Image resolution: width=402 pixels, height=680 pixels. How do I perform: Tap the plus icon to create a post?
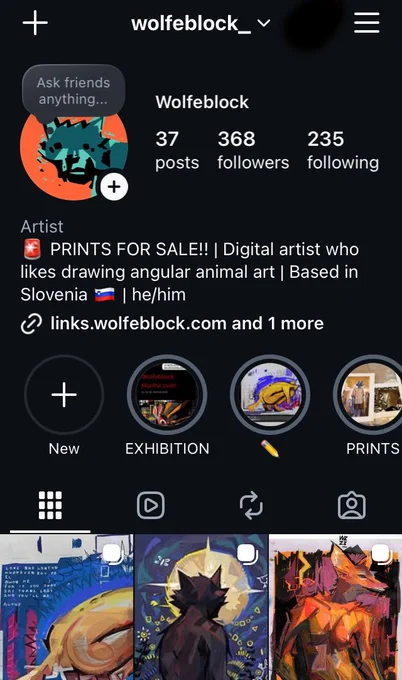coord(35,23)
